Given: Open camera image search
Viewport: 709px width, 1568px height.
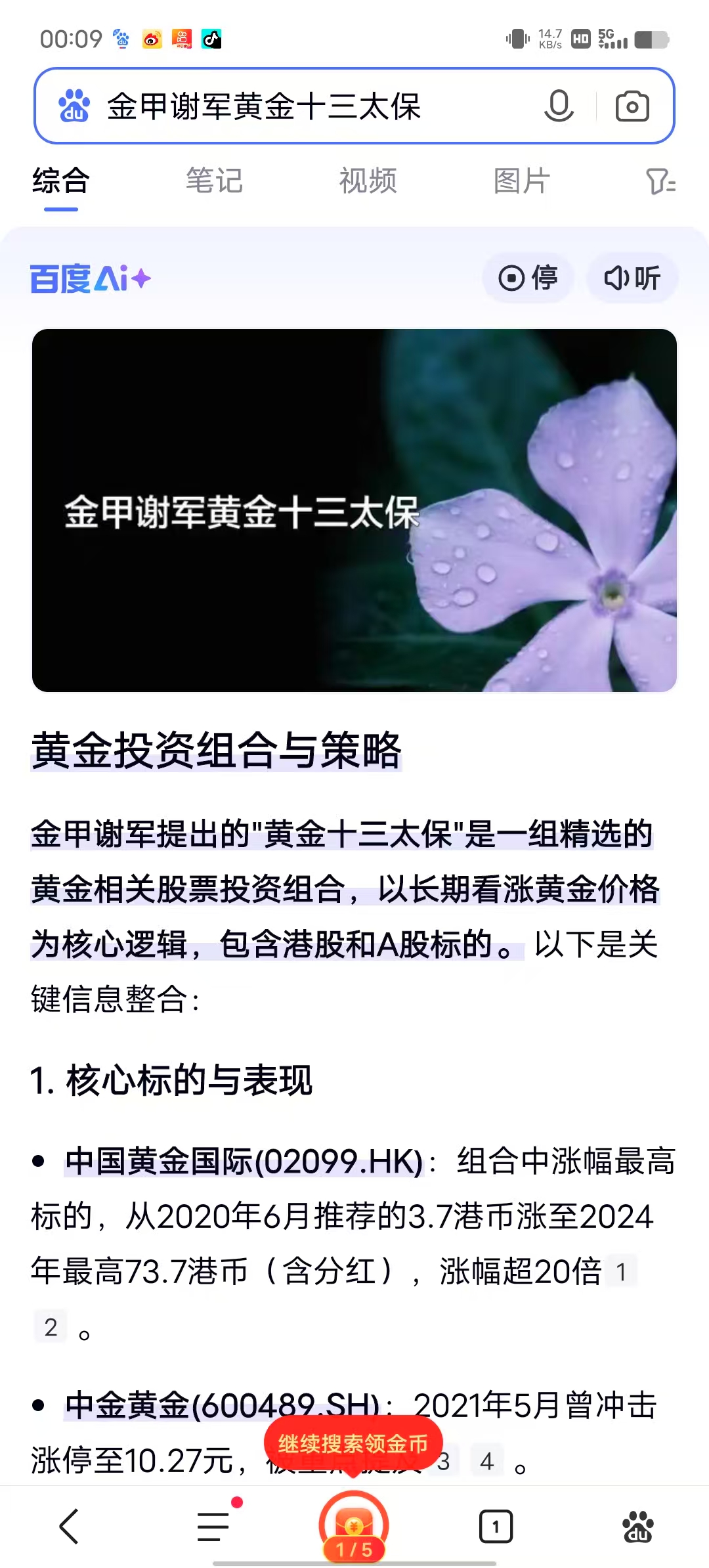Looking at the screenshot, I should 632,106.
